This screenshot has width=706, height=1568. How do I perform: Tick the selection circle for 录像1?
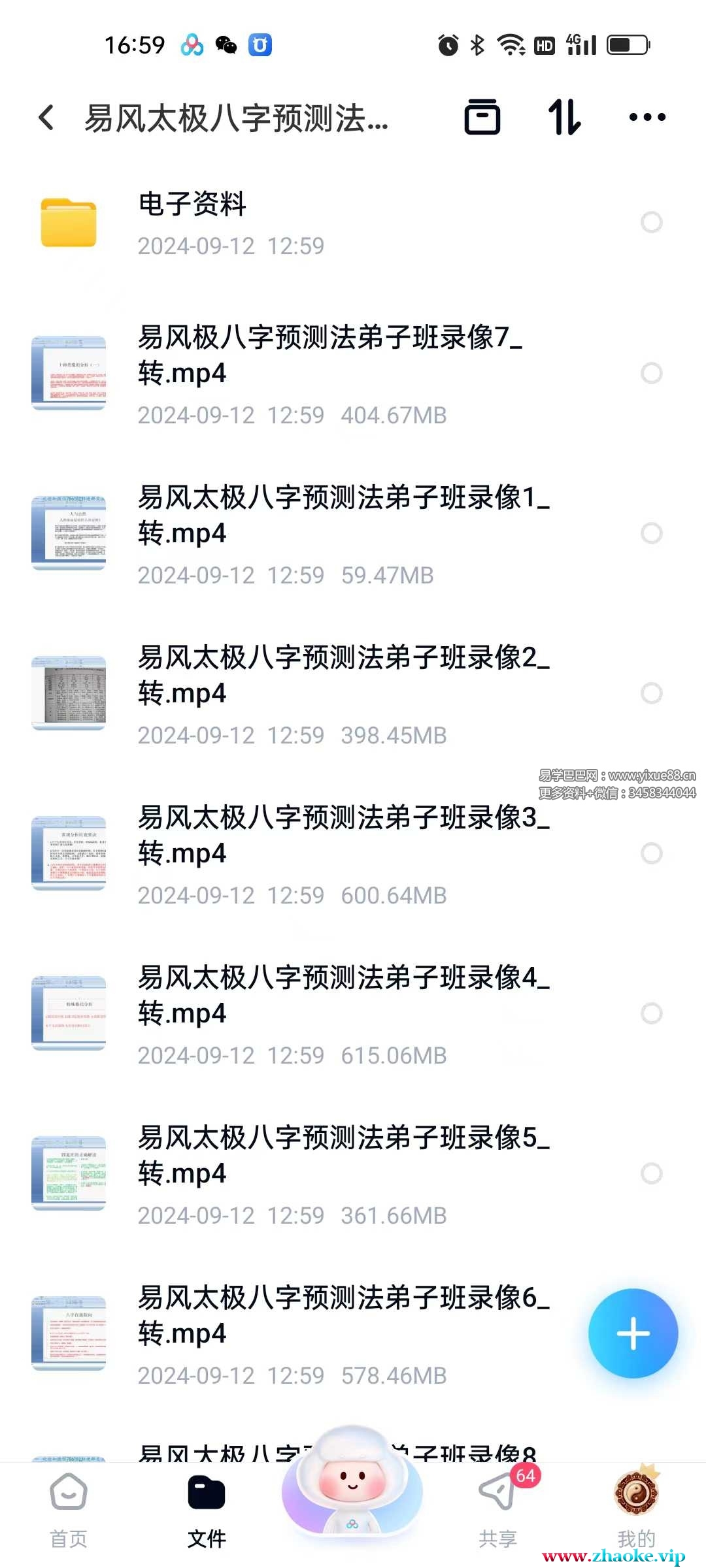[x=651, y=533]
